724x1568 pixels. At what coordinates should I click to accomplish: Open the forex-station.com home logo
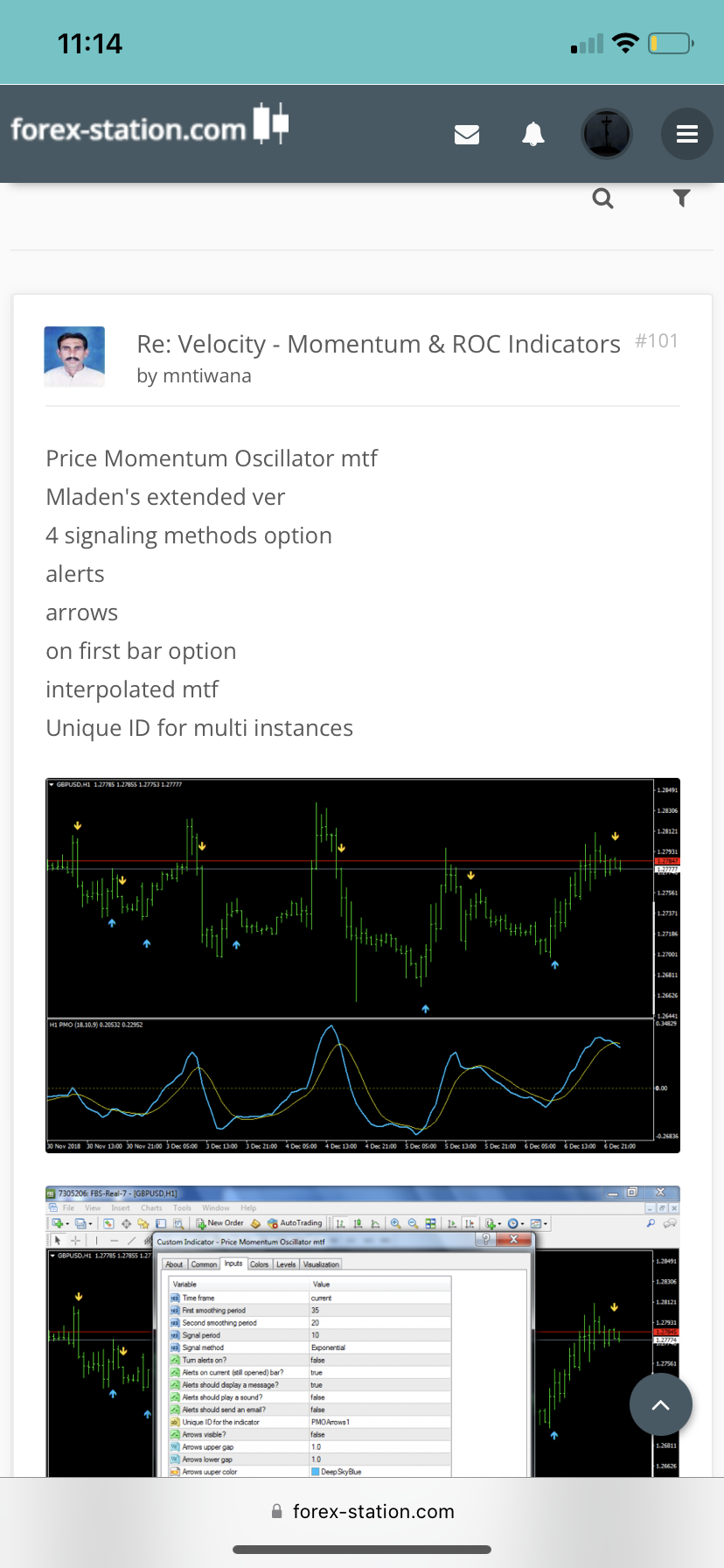[149, 128]
